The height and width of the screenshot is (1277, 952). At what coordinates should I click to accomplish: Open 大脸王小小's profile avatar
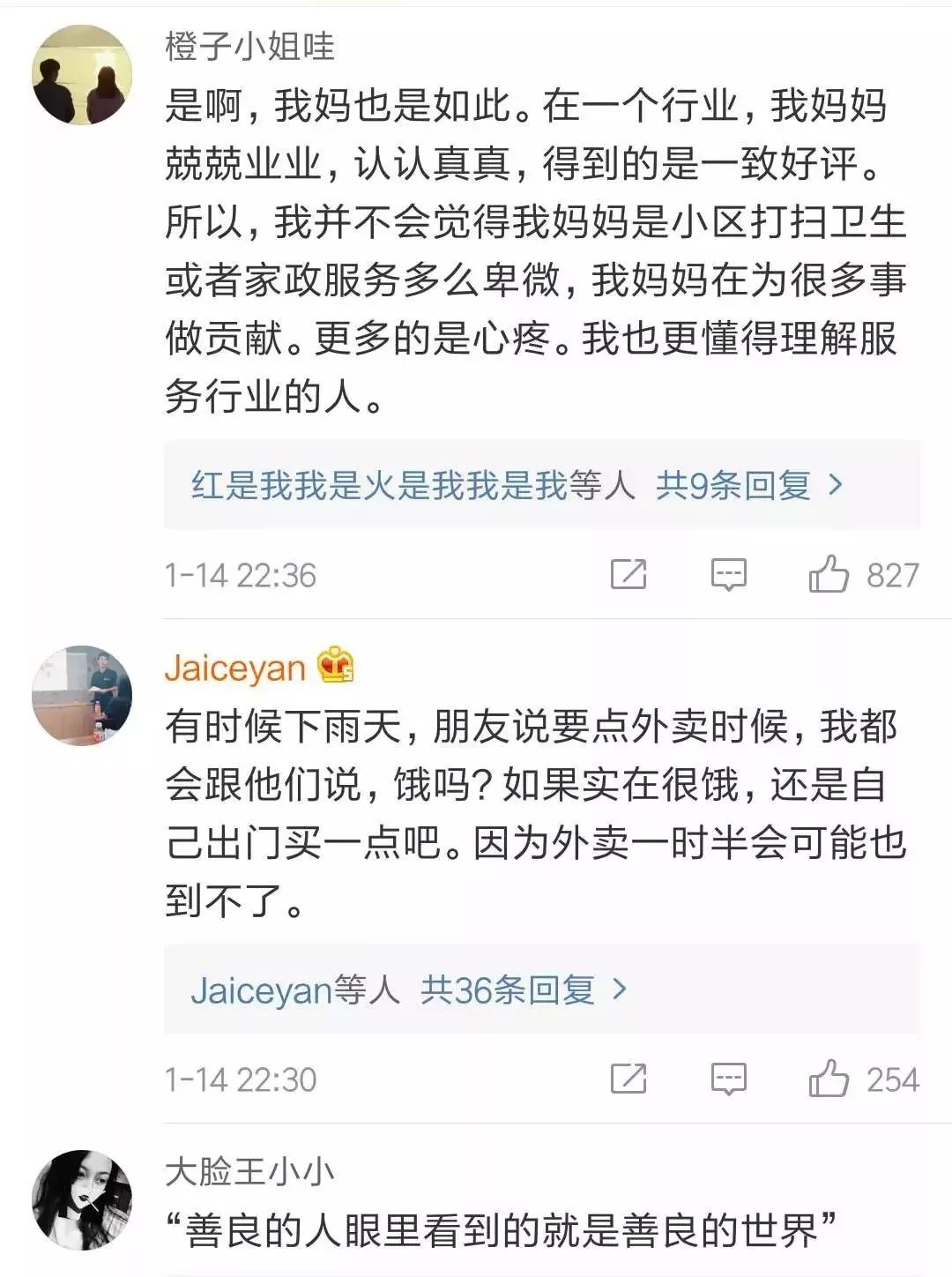[x=82, y=1200]
